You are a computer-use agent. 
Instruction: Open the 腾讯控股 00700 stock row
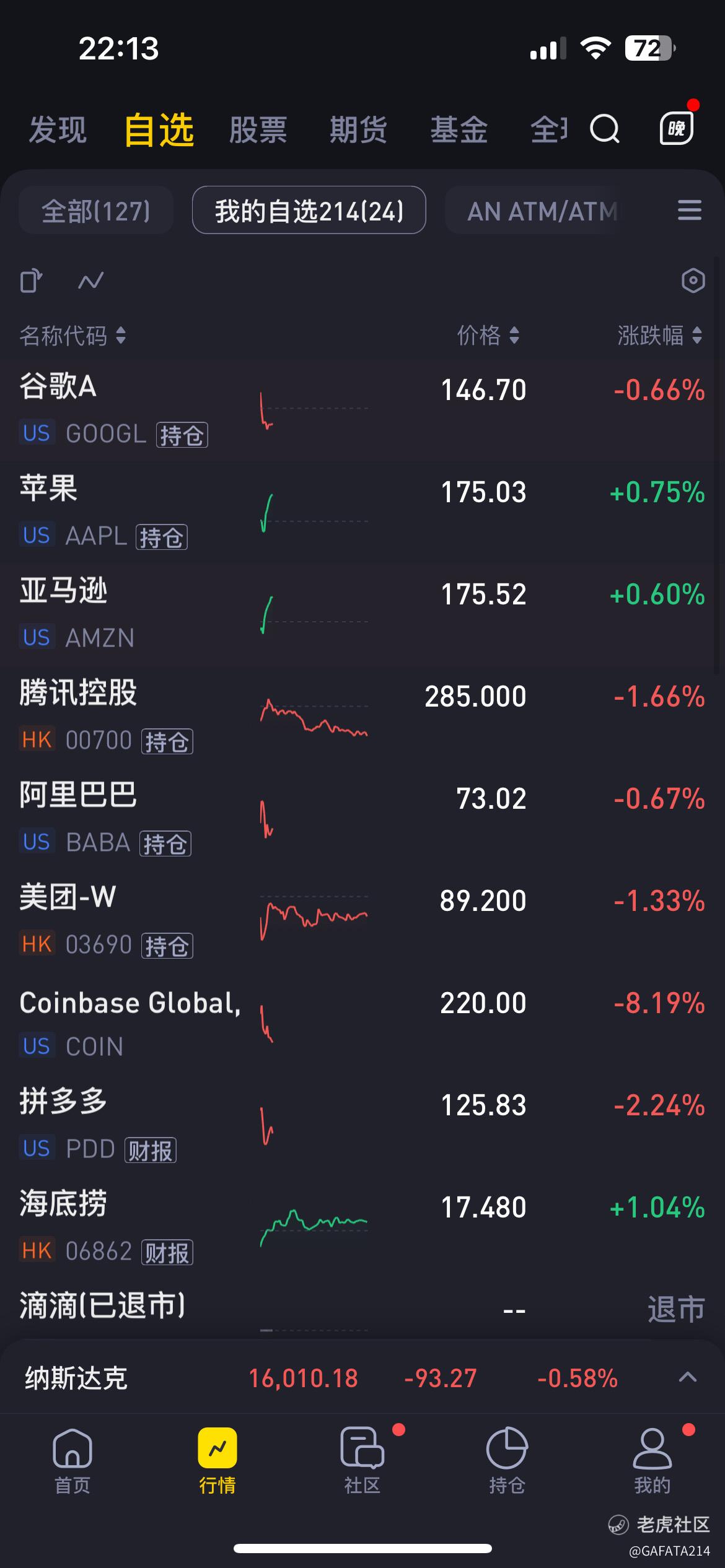[362, 716]
